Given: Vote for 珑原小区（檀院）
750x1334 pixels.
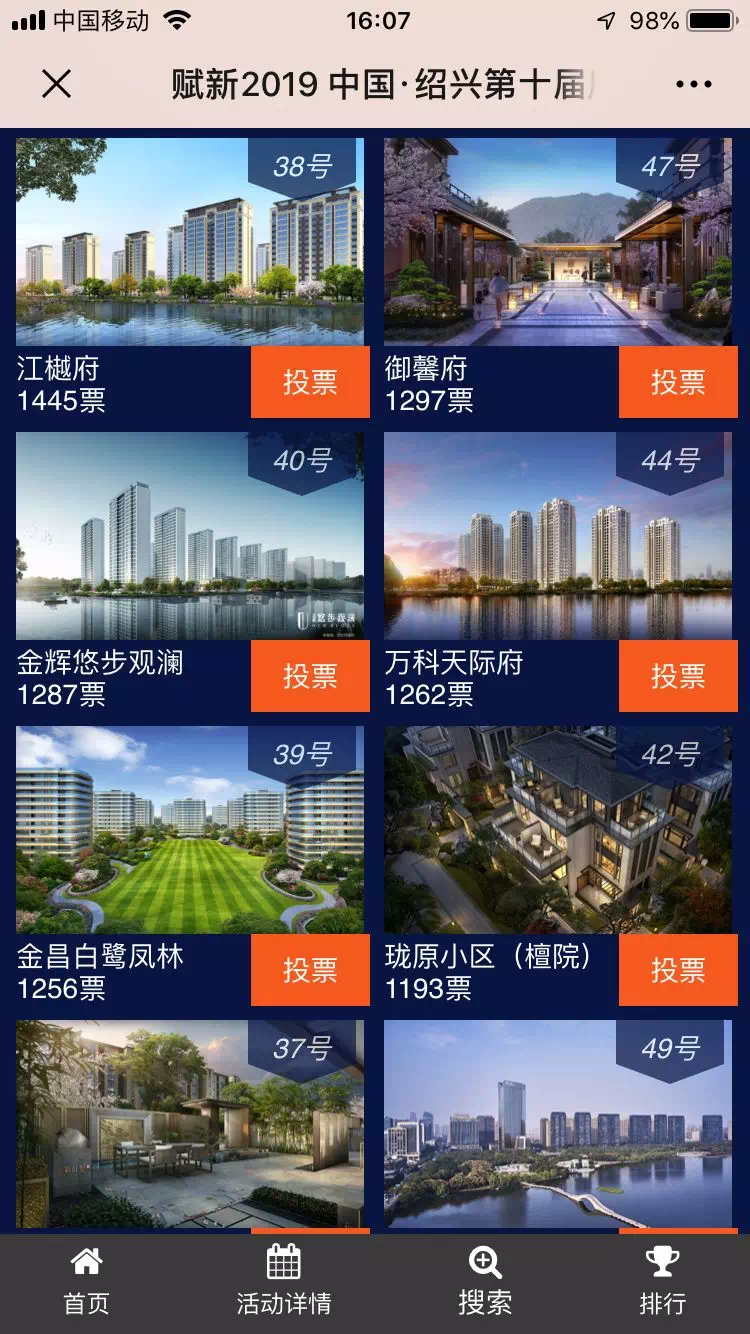Looking at the screenshot, I should (x=678, y=970).
